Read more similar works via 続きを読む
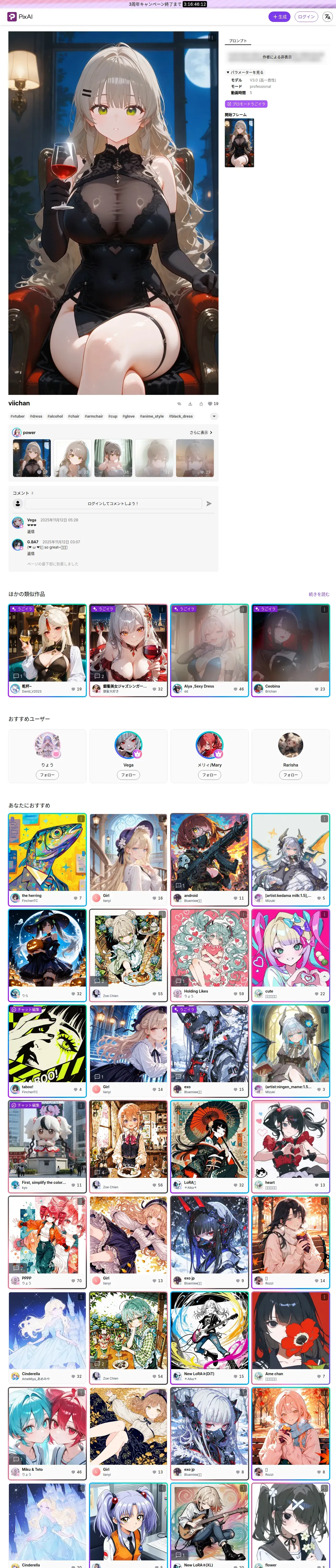This screenshot has width=336, height=1568. pos(318,594)
